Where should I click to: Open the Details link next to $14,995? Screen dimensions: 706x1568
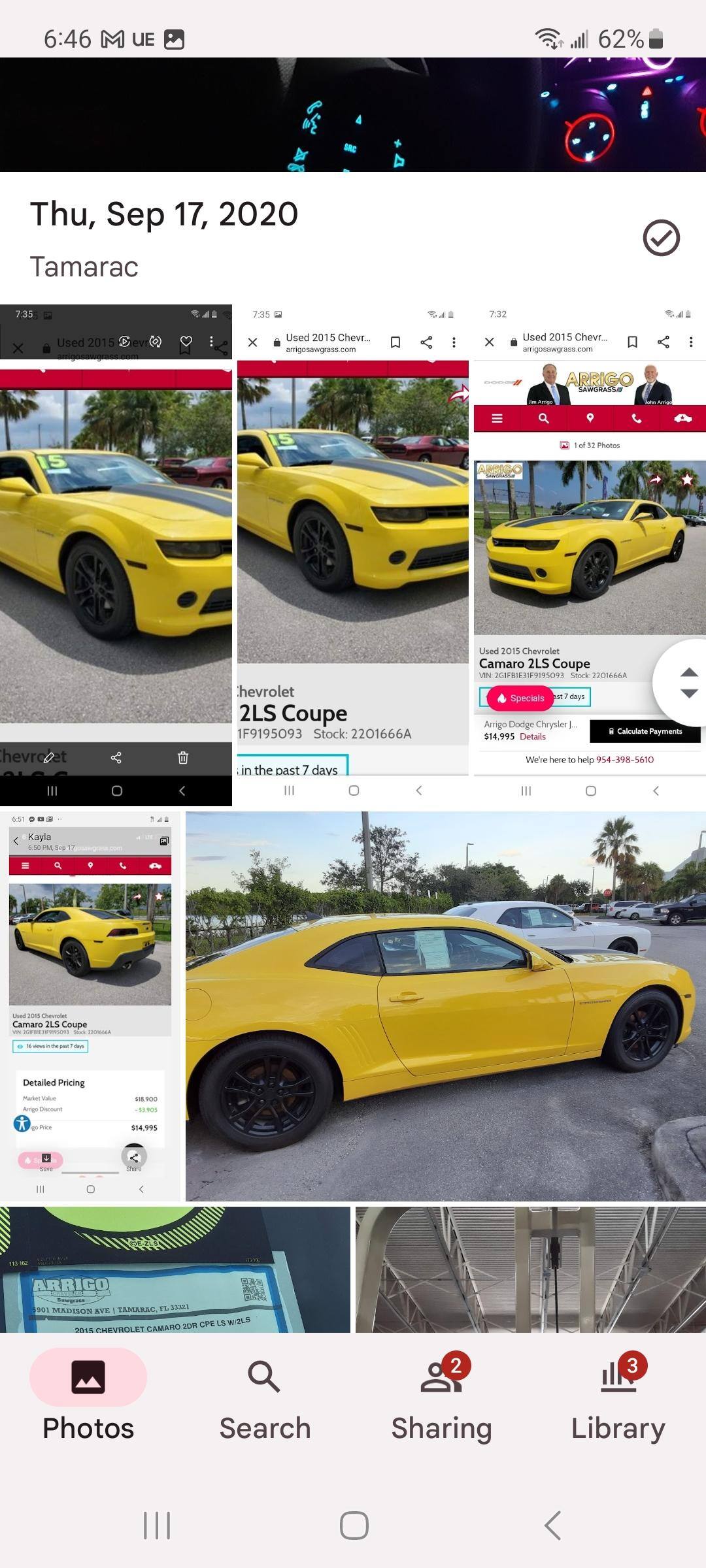click(x=533, y=736)
